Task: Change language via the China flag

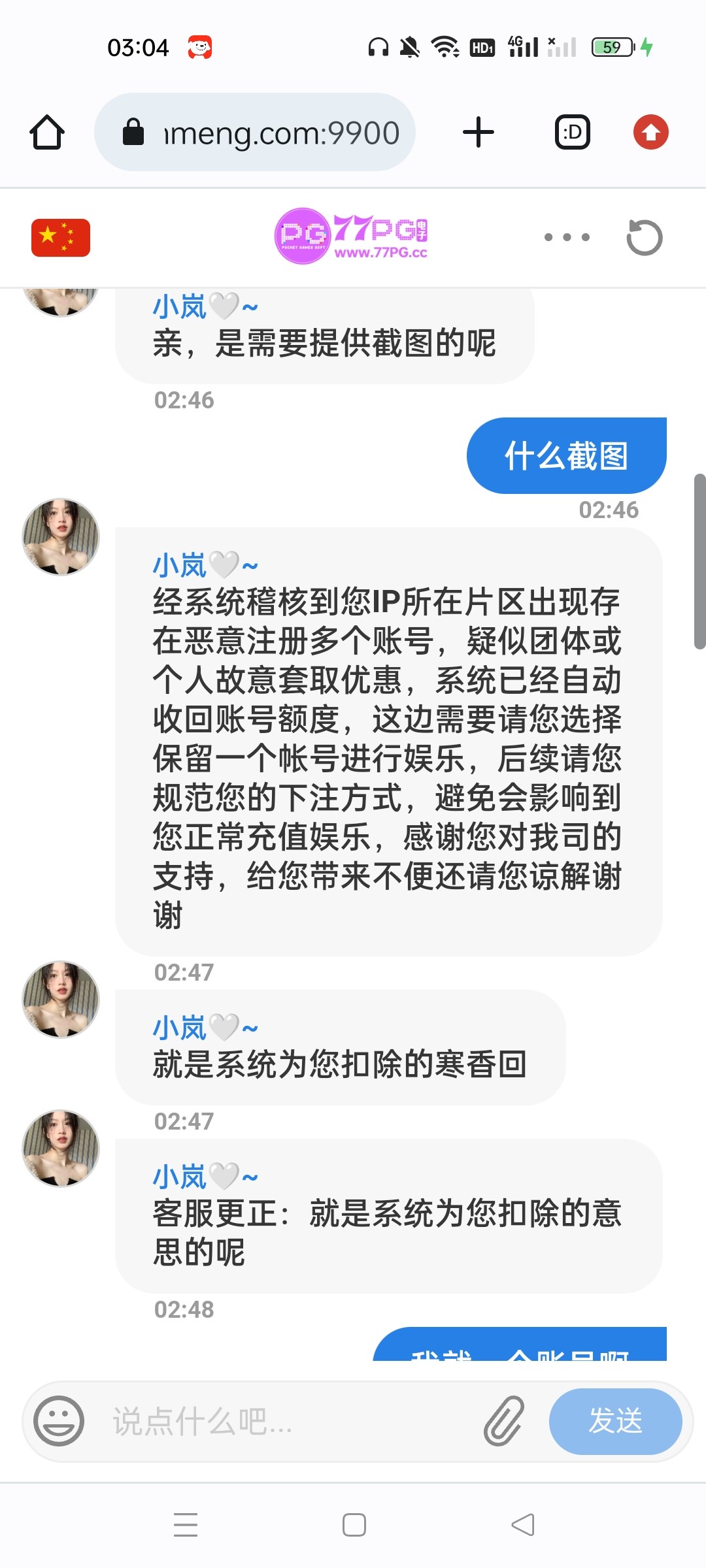Action: click(61, 237)
